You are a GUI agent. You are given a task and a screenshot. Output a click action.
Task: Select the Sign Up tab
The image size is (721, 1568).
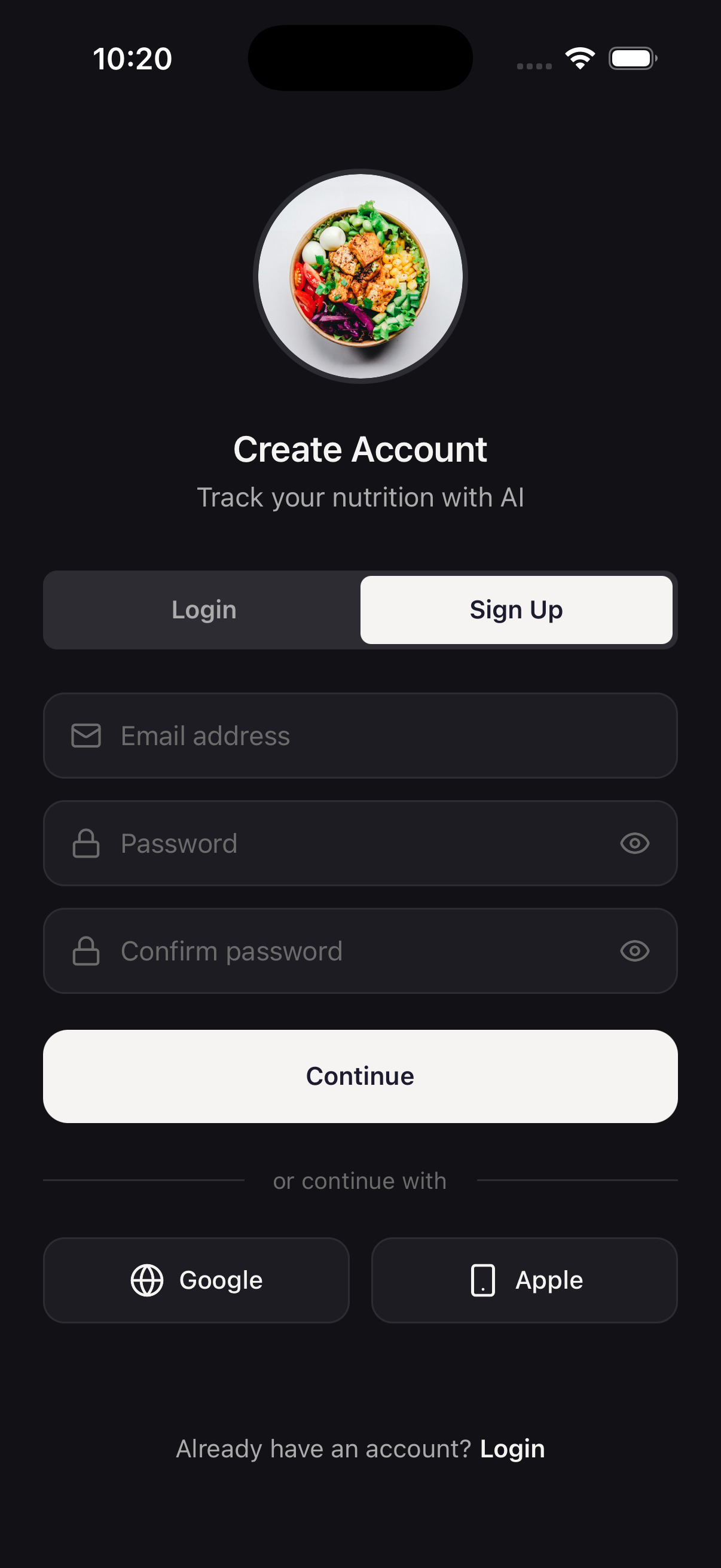pos(516,610)
